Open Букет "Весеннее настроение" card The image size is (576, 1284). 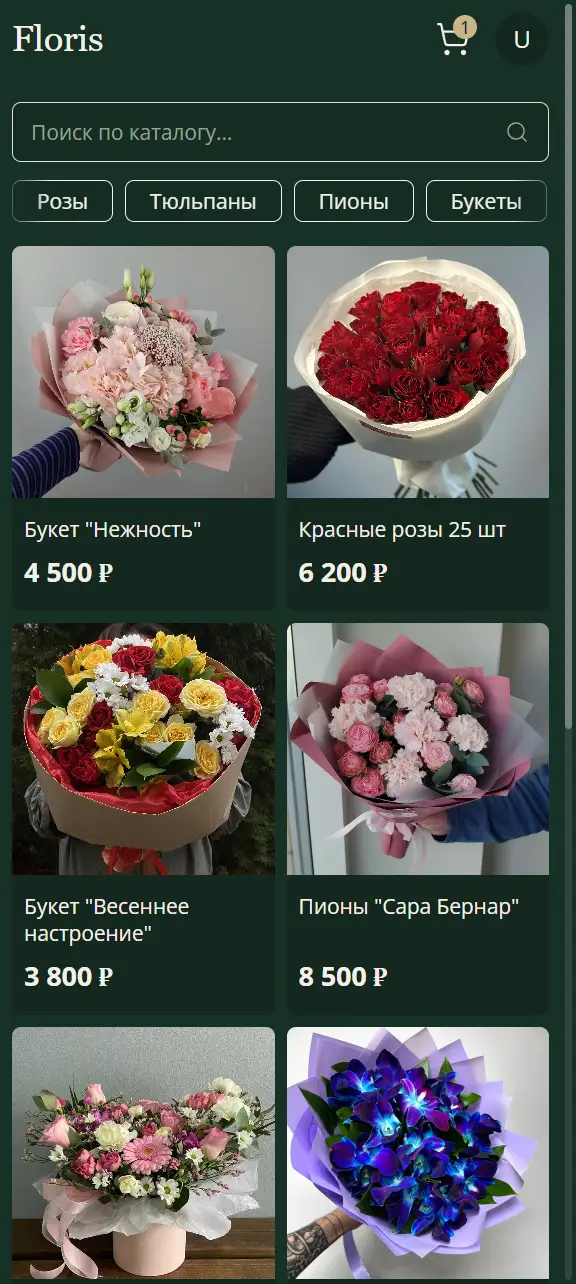(143, 818)
